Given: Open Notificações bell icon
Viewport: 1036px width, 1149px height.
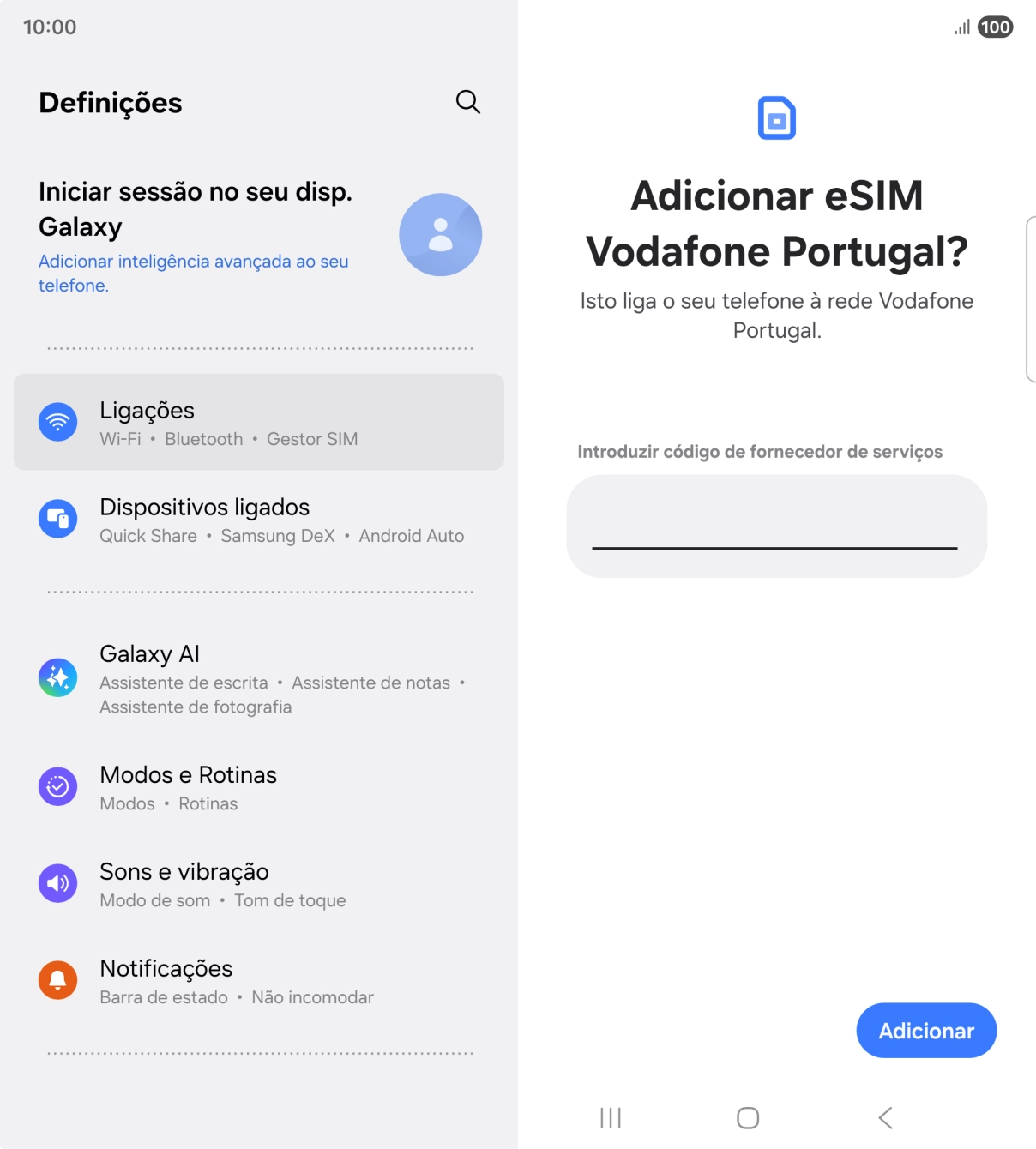Looking at the screenshot, I should pyautogui.click(x=57, y=980).
